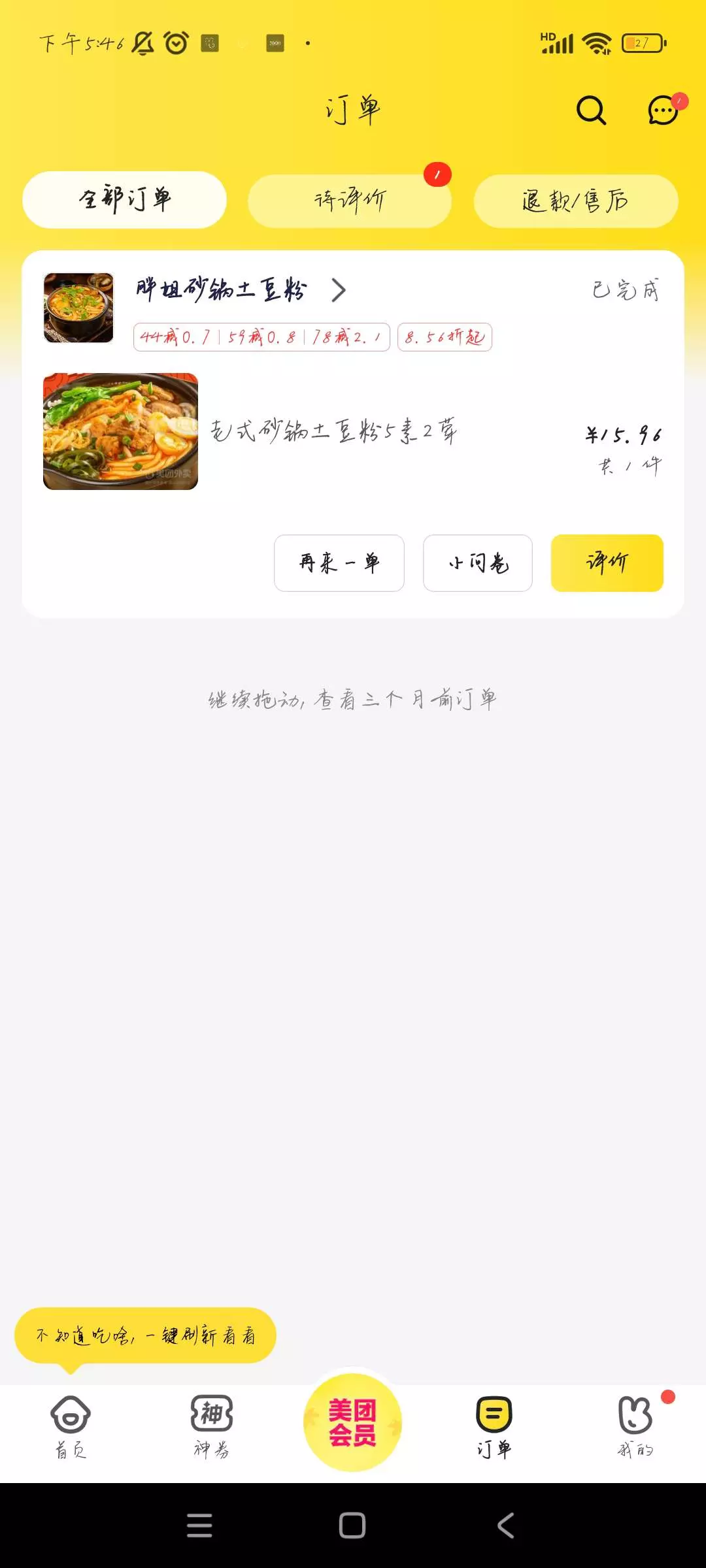Viewport: 706px width, 1568px height.
Task: Tap the 不知道吃啥,一键刷新看看 bubble
Action: point(145,1335)
